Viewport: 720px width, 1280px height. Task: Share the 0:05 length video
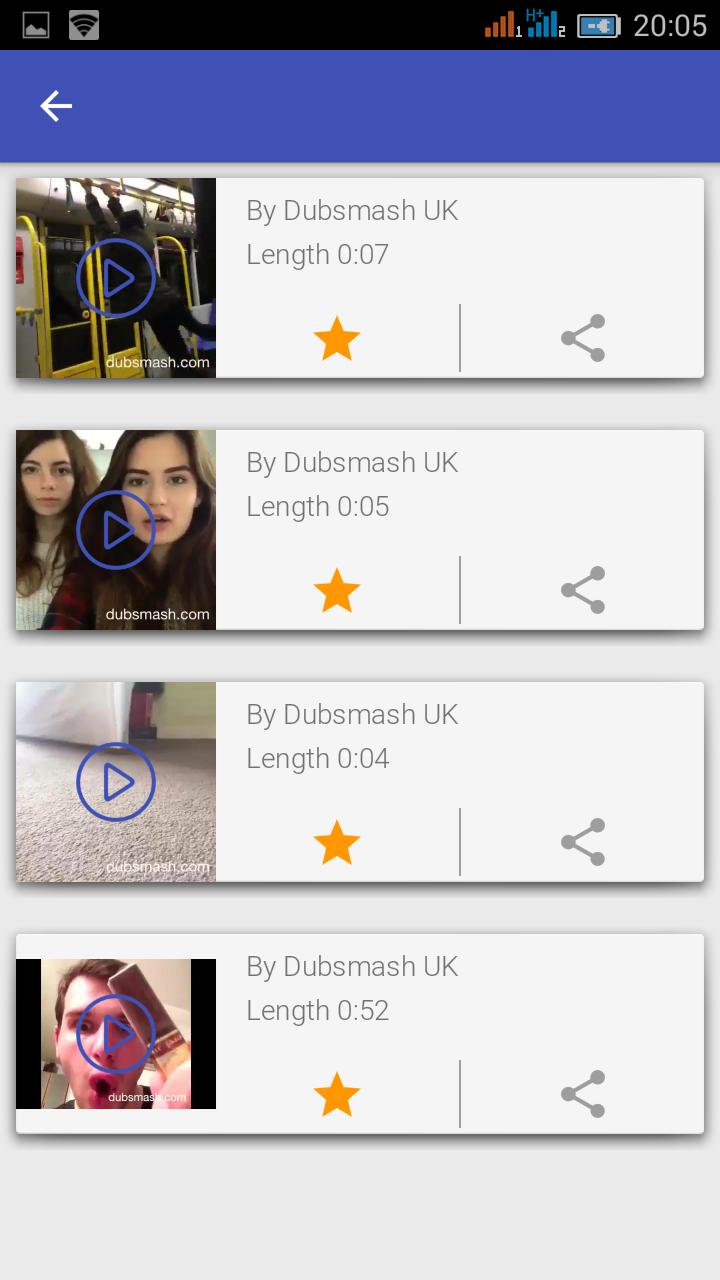tap(583, 591)
